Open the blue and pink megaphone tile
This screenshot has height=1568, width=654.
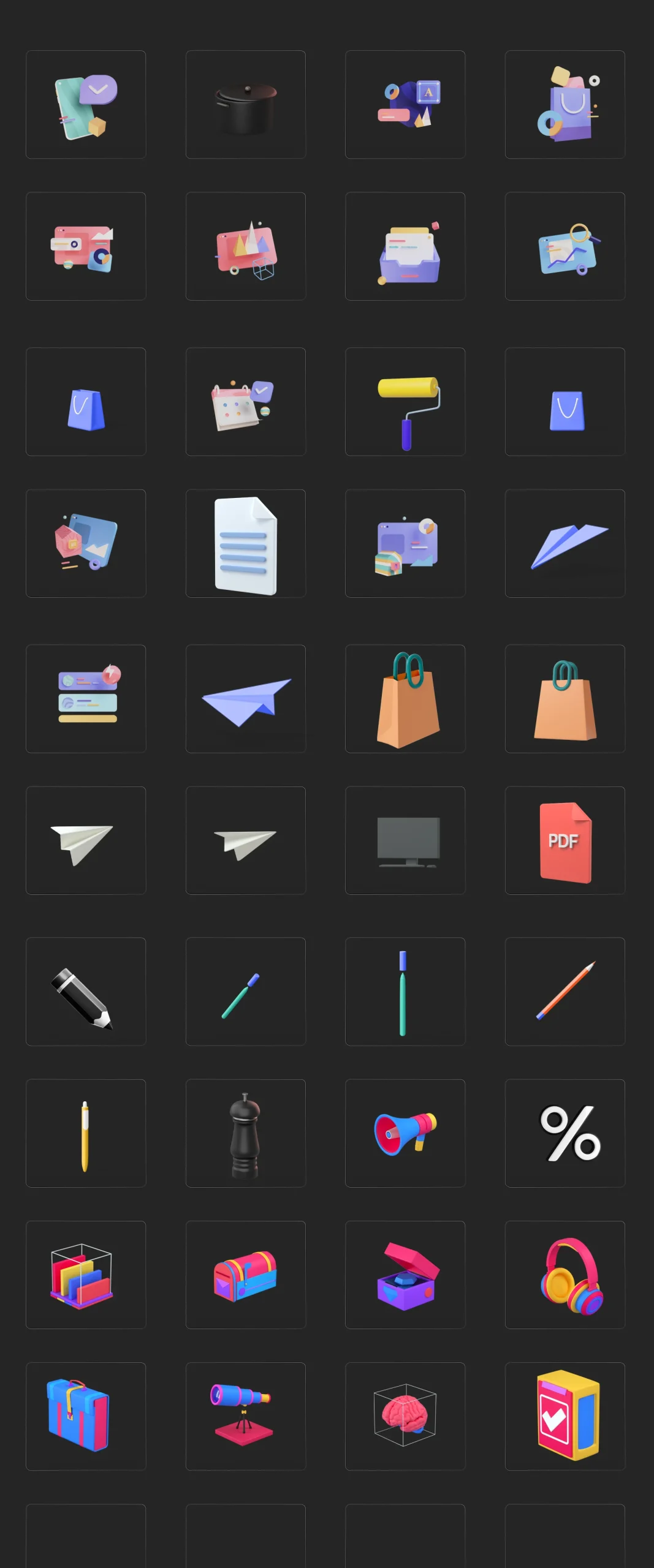point(405,1133)
